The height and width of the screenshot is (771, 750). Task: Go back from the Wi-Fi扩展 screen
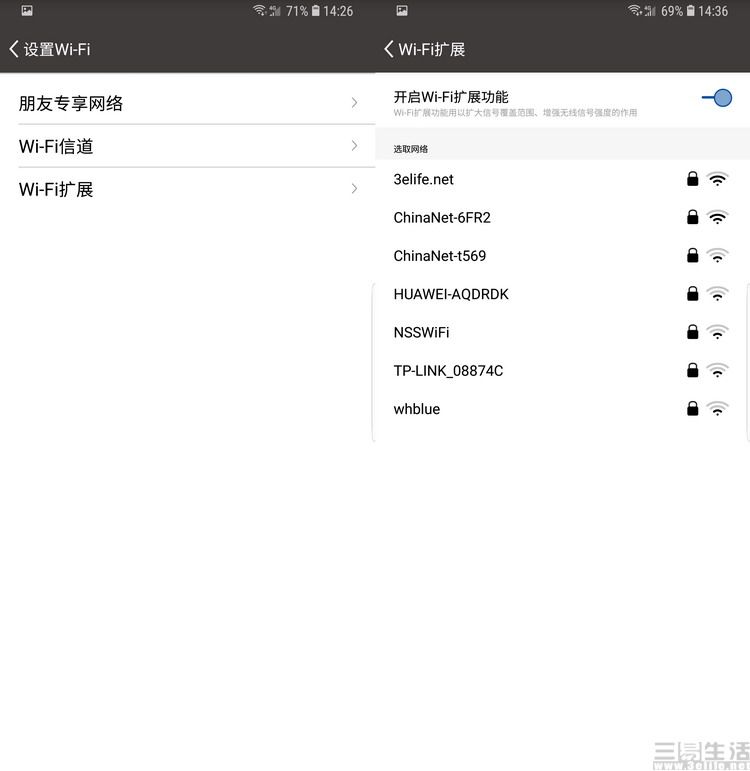tap(389, 49)
